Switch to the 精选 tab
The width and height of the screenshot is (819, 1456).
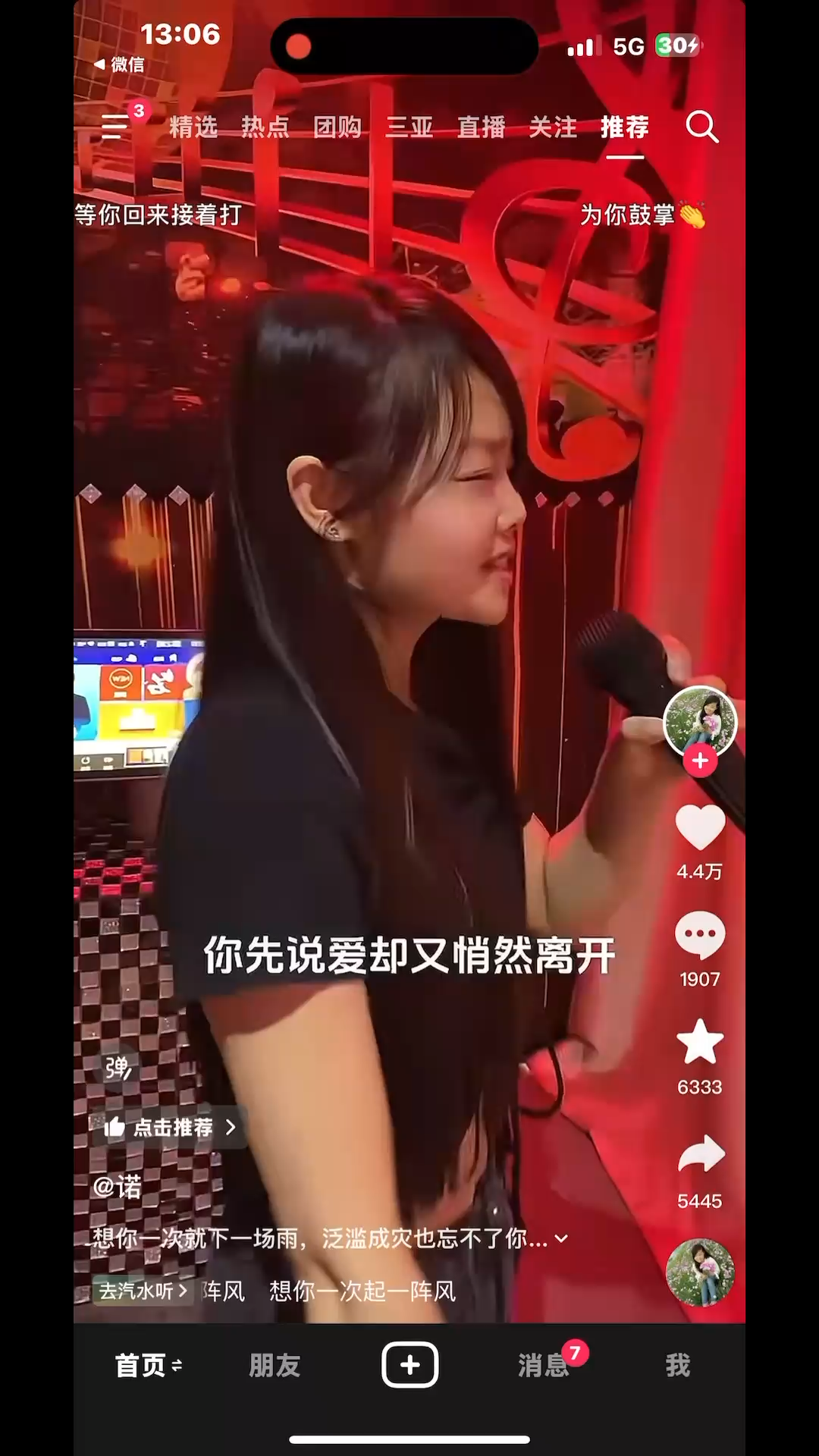193,127
